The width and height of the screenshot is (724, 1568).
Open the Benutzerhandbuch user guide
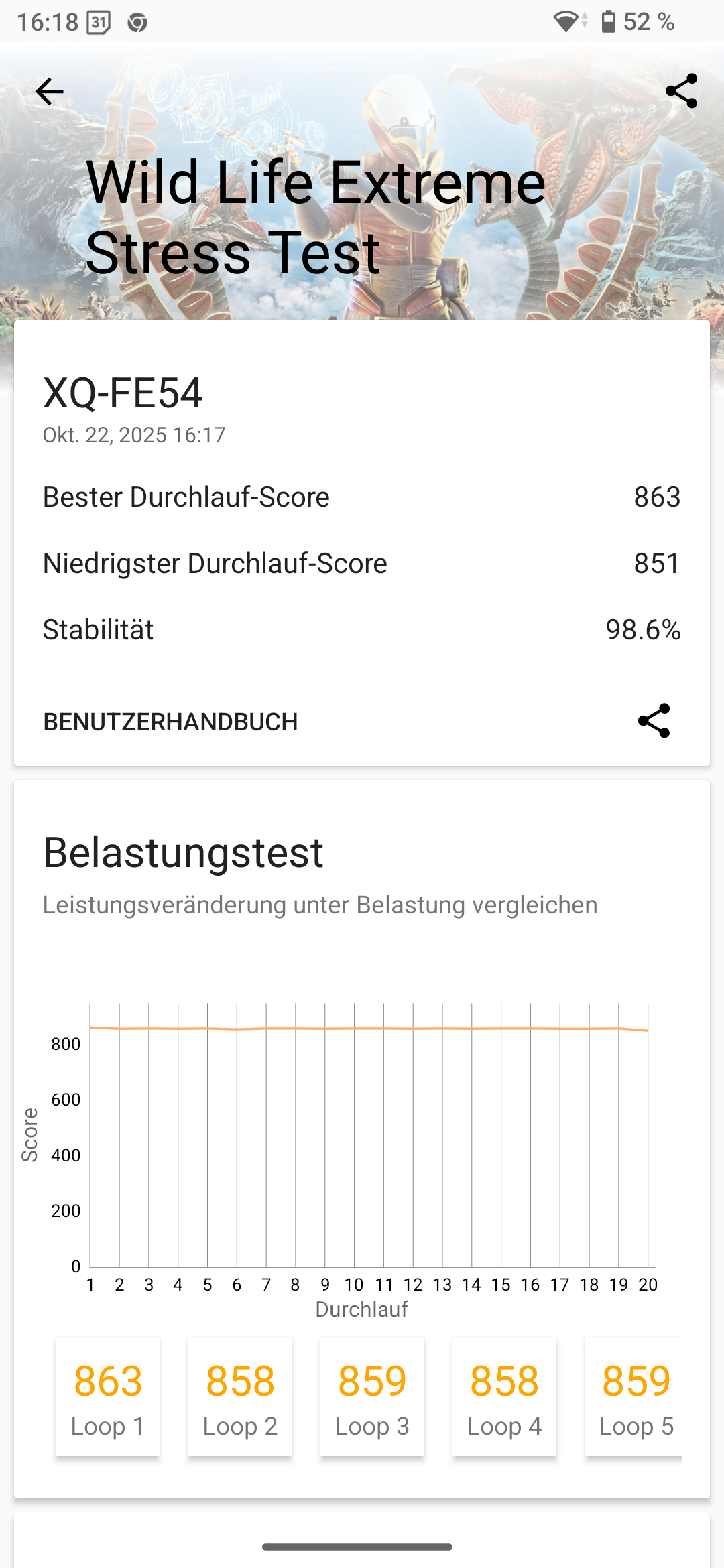tap(170, 722)
